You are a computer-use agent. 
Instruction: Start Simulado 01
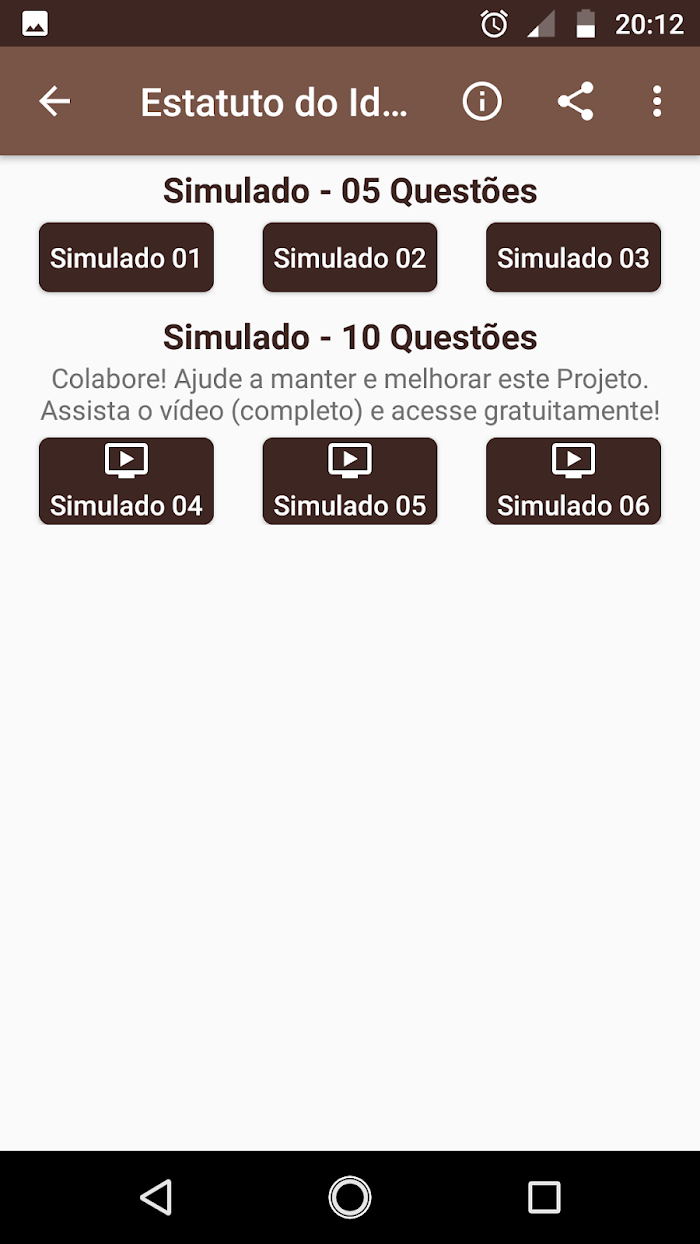[126, 257]
